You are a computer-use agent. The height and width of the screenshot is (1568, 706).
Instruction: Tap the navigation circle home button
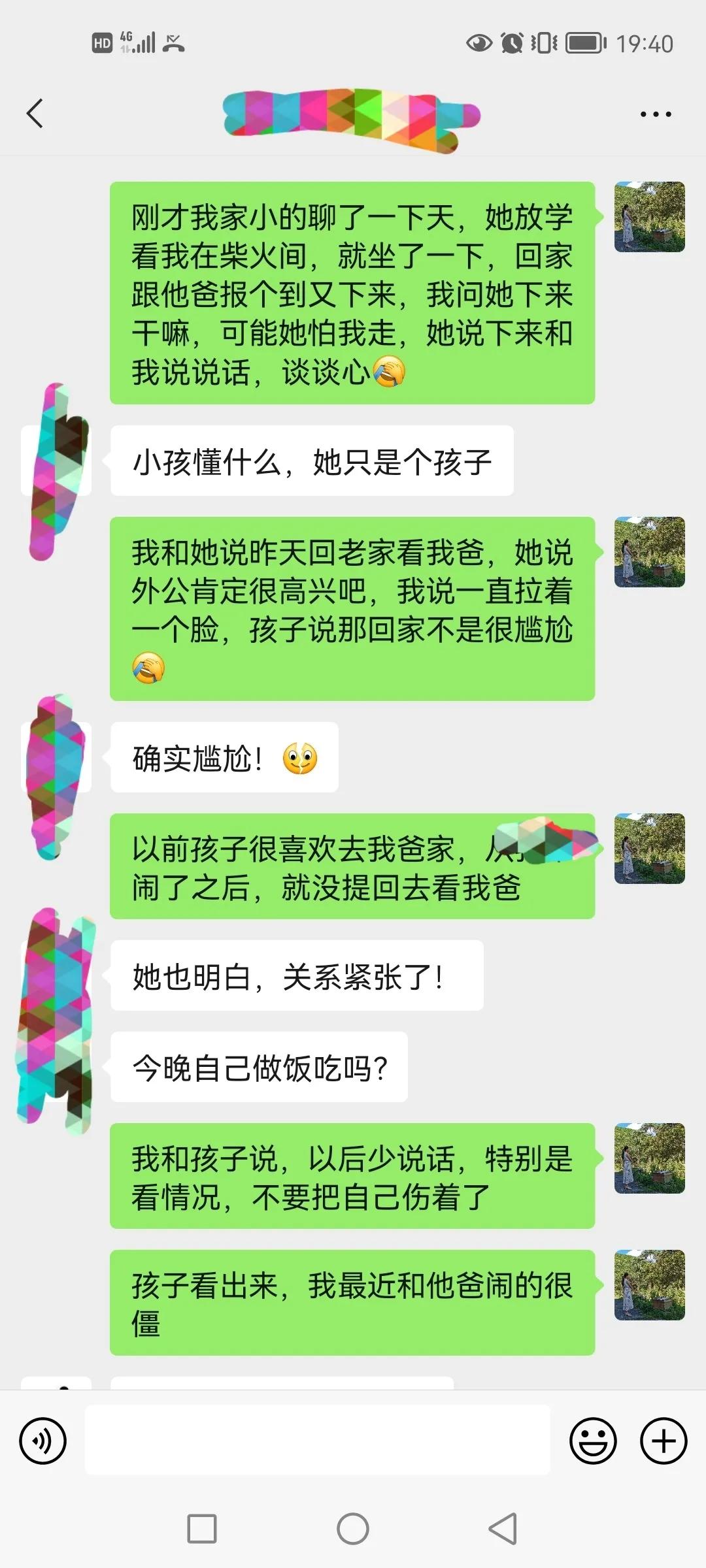[x=353, y=1527]
